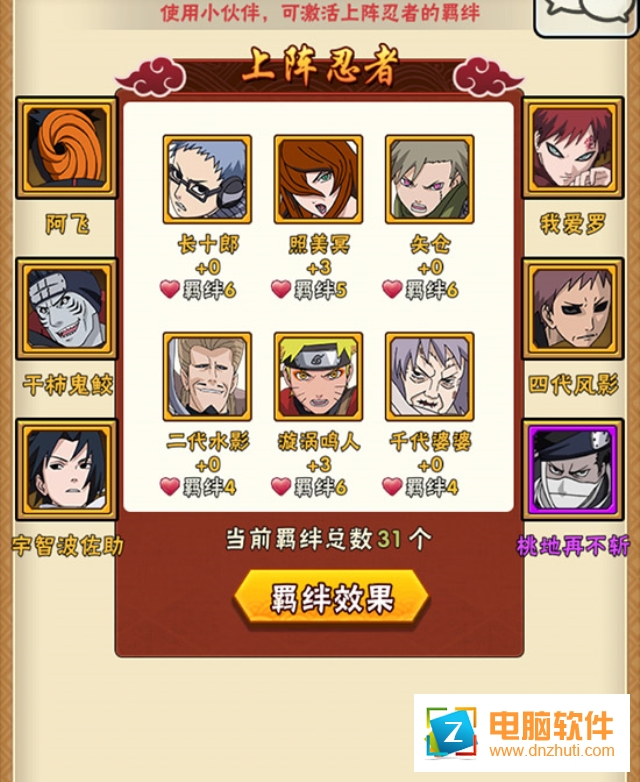Image resolution: width=640 pixels, height=782 pixels.
Task: Select ninja 千代婆婆 in the lineup
Action: tap(429, 377)
